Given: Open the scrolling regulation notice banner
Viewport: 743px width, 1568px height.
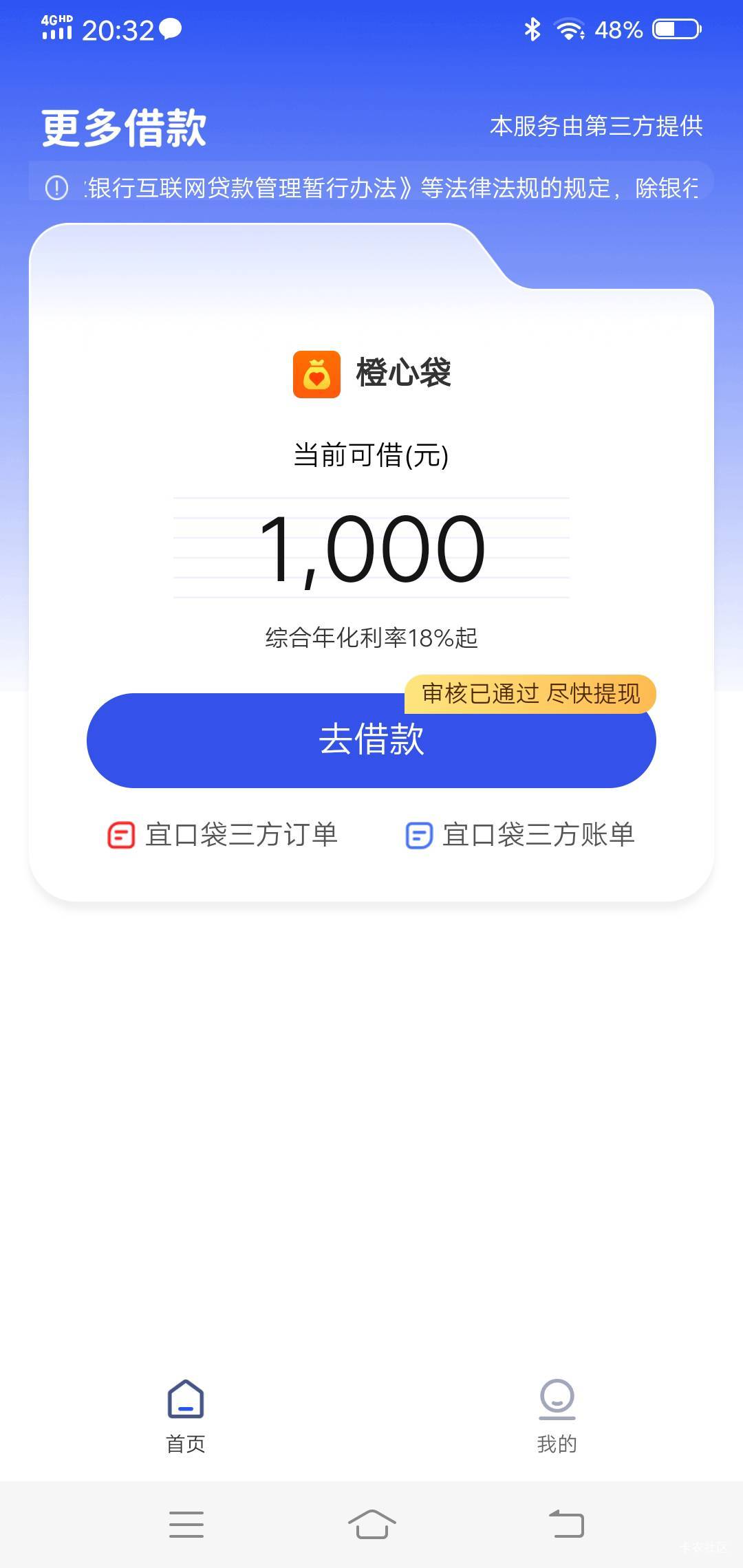Looking at the screenshot, I should [371, 187].
